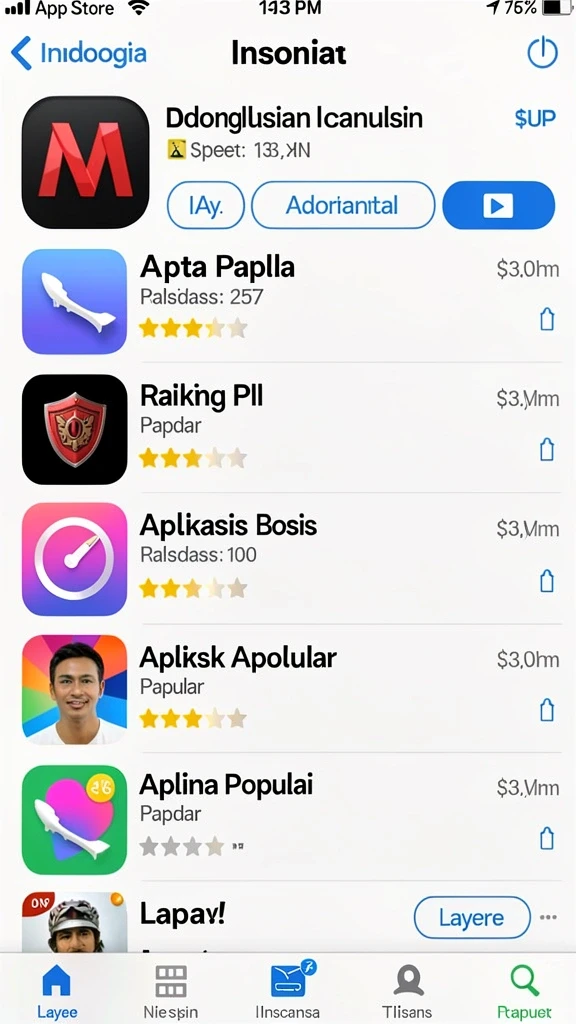The image size is (576, 1024).
Task: Tap the $UP button for Ddonglusian Icanulsin
Action: click(x=535, y=118)
